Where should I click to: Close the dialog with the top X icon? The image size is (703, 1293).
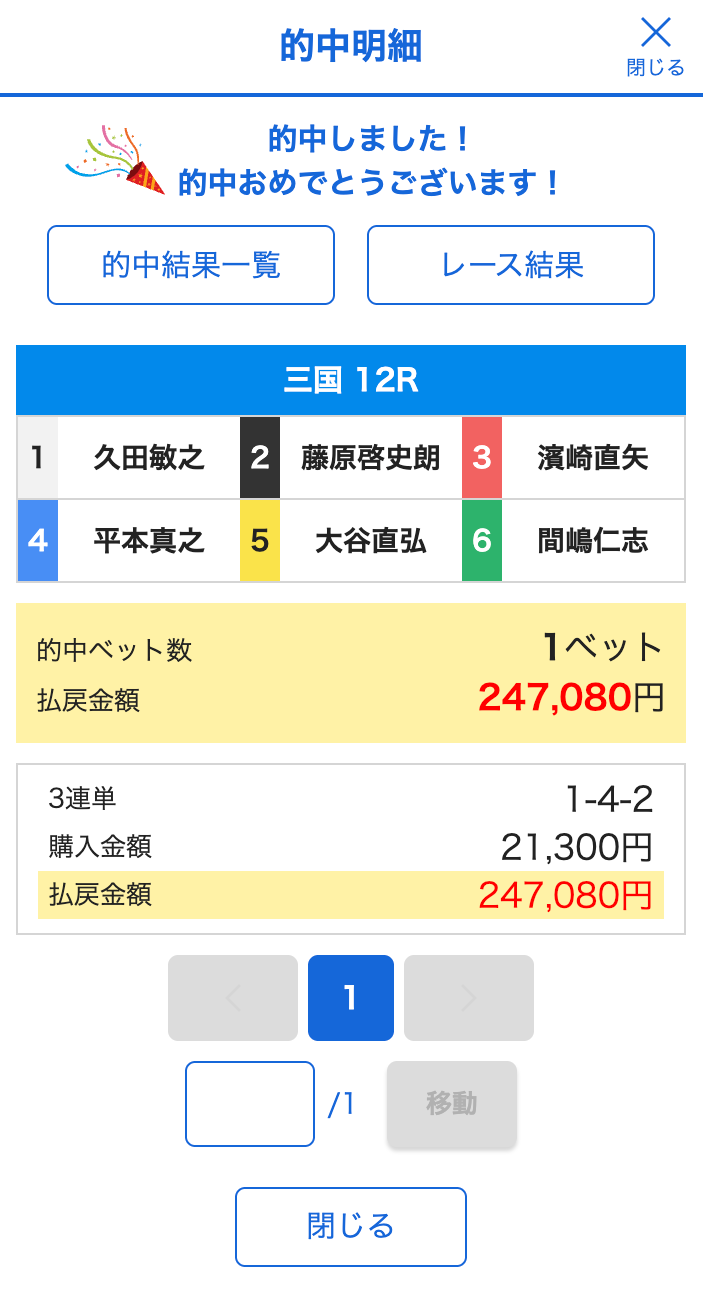click(x=655, y=44)
